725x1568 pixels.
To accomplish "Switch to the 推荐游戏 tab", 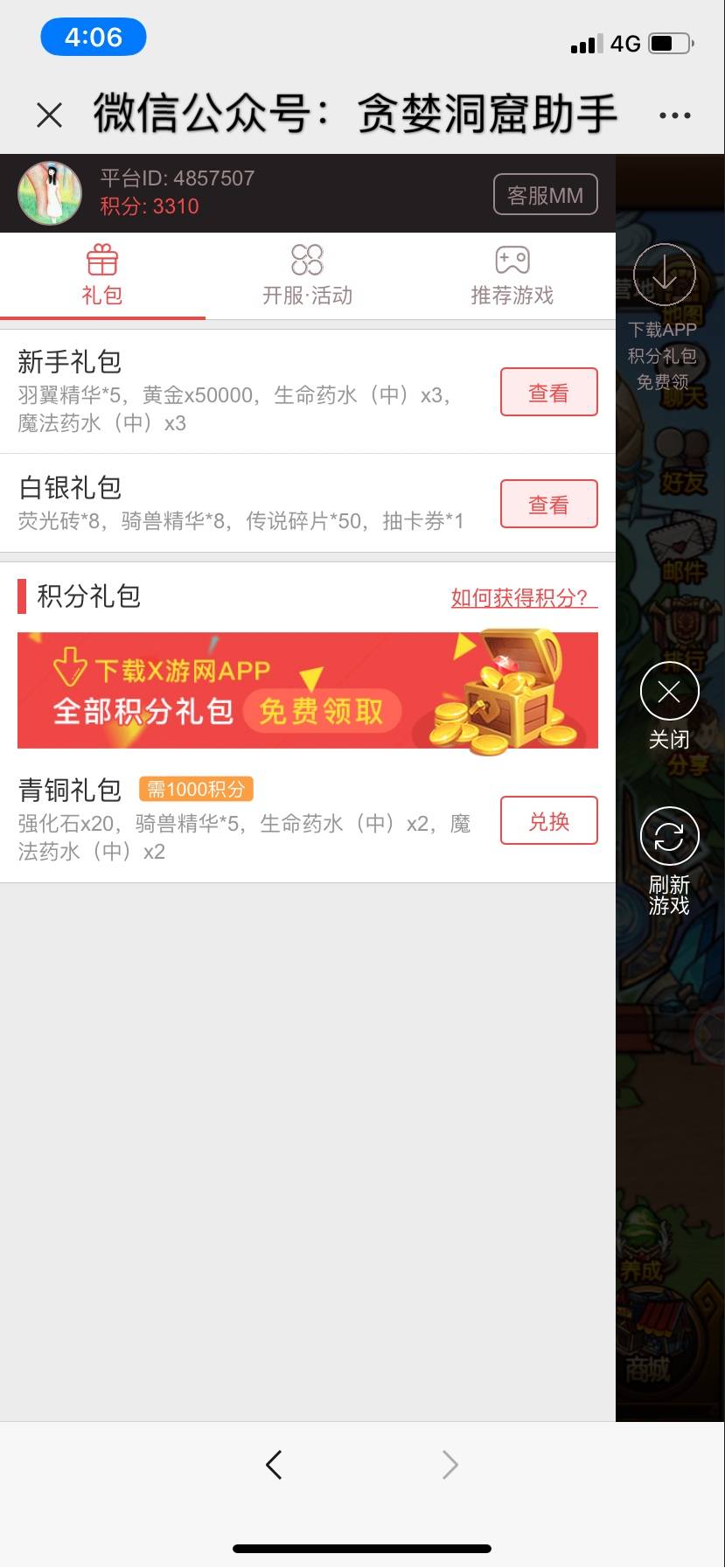I will [512, 275].
